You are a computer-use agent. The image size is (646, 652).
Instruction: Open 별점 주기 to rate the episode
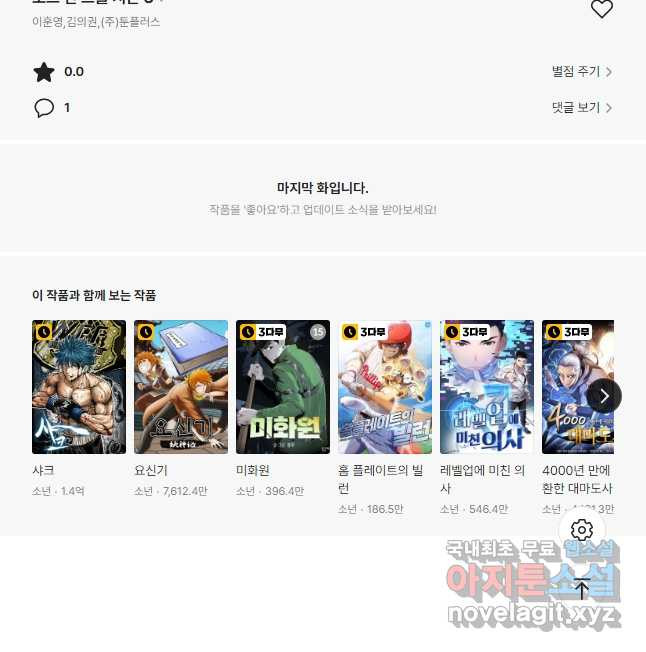[581, 72]
